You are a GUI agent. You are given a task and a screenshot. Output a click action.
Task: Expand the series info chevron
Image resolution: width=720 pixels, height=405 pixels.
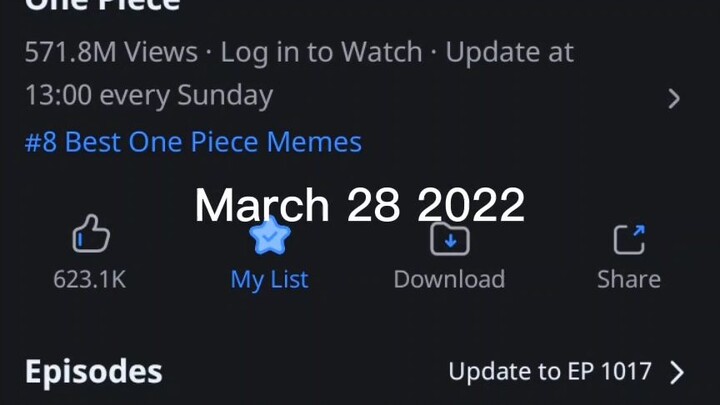click(674, 98)
